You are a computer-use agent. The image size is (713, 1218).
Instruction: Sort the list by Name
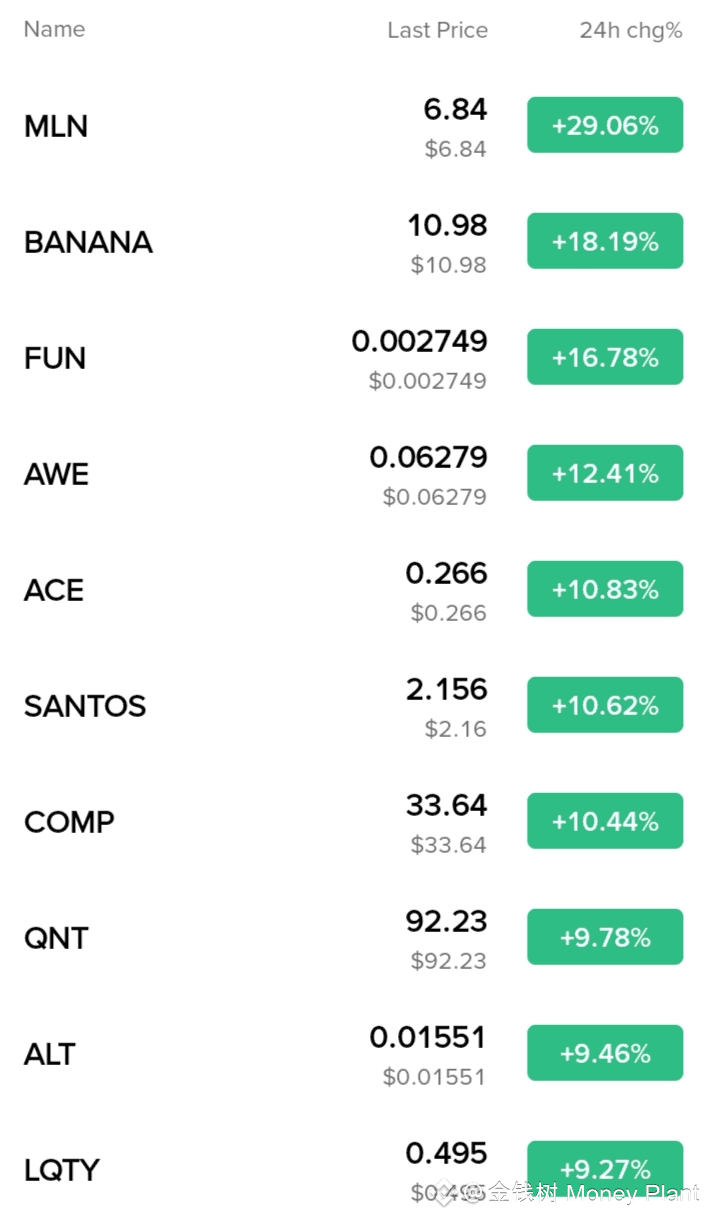(x=54, y=29)
